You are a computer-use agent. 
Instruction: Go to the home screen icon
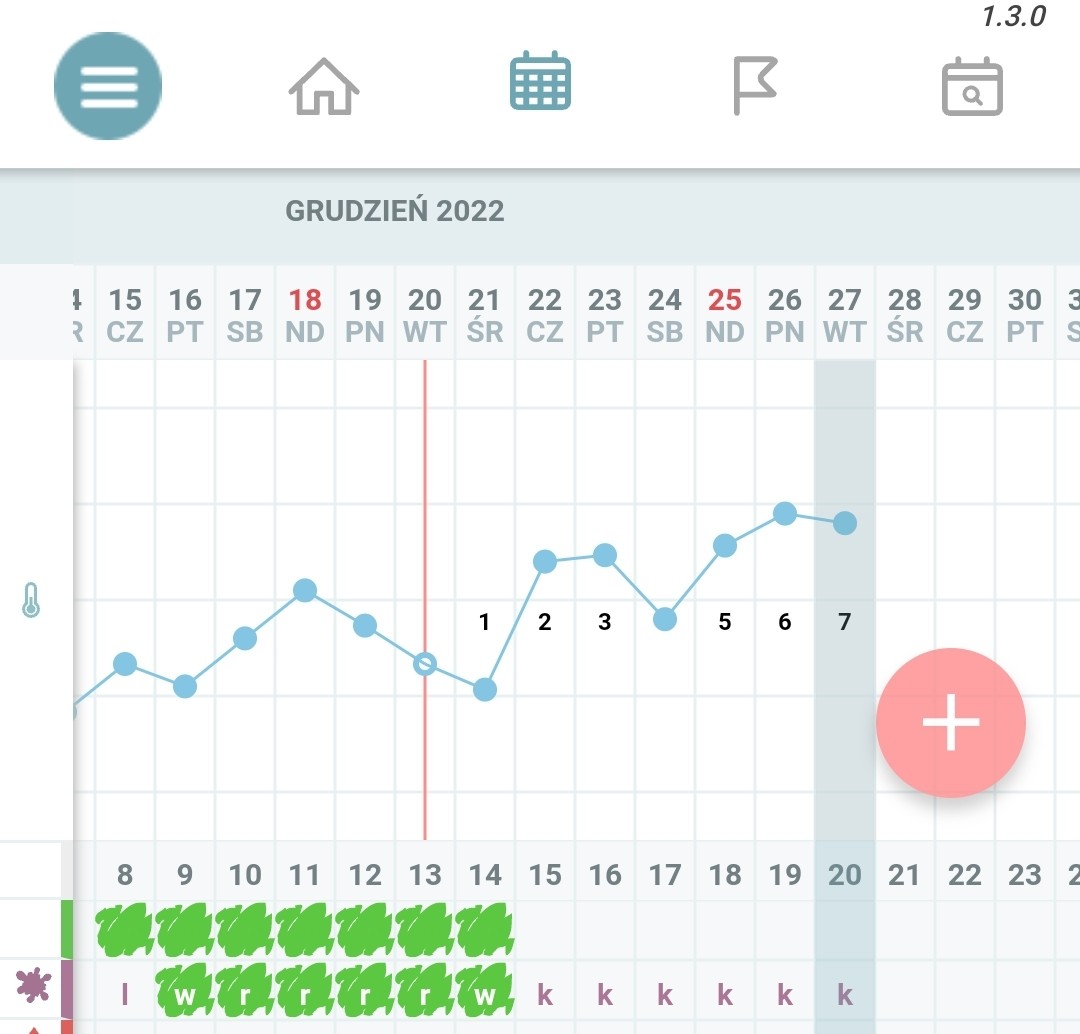[324, 87]
